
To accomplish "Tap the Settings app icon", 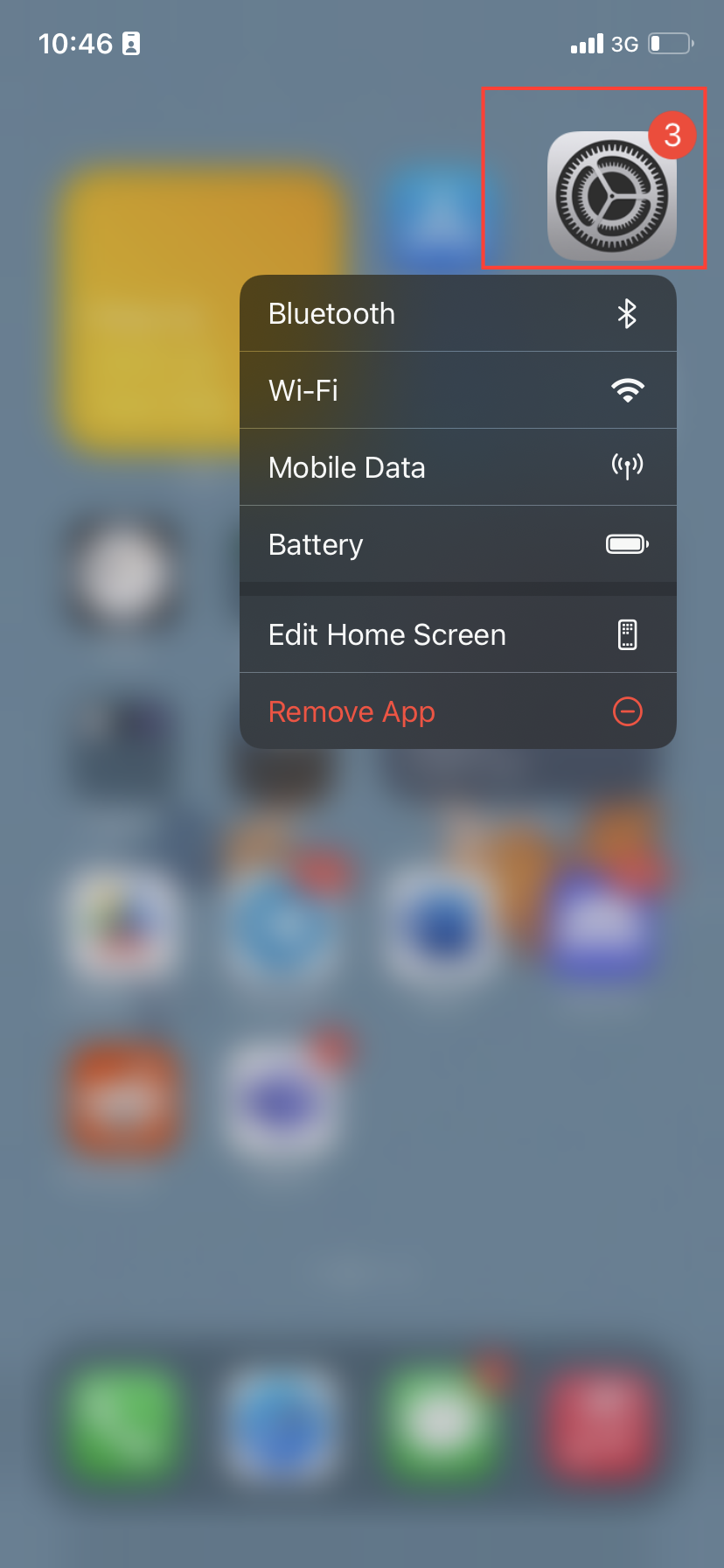I will (611, 196).
